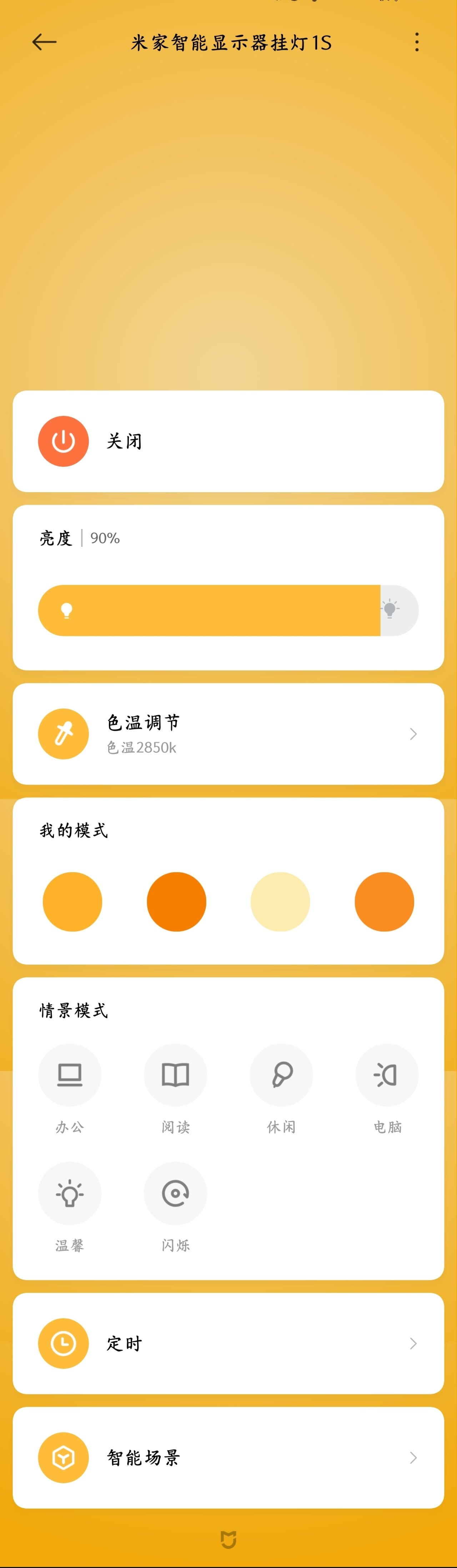Activate the 办公 office scene mode

(70, 1075)
